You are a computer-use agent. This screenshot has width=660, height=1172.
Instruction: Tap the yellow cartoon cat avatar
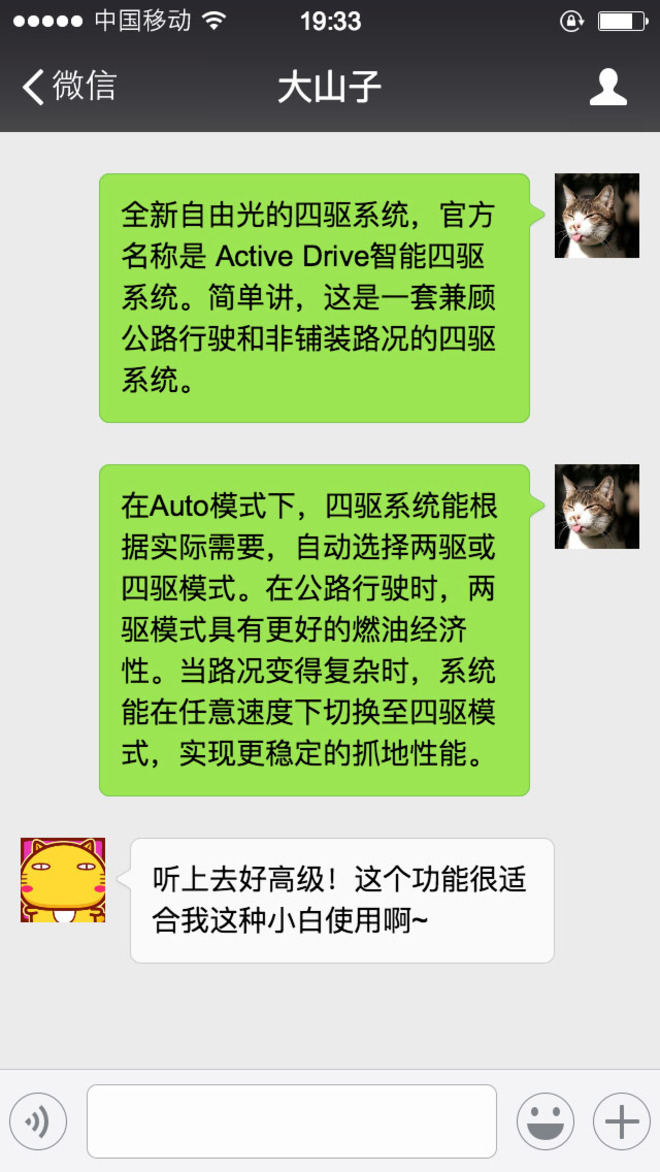63,880
